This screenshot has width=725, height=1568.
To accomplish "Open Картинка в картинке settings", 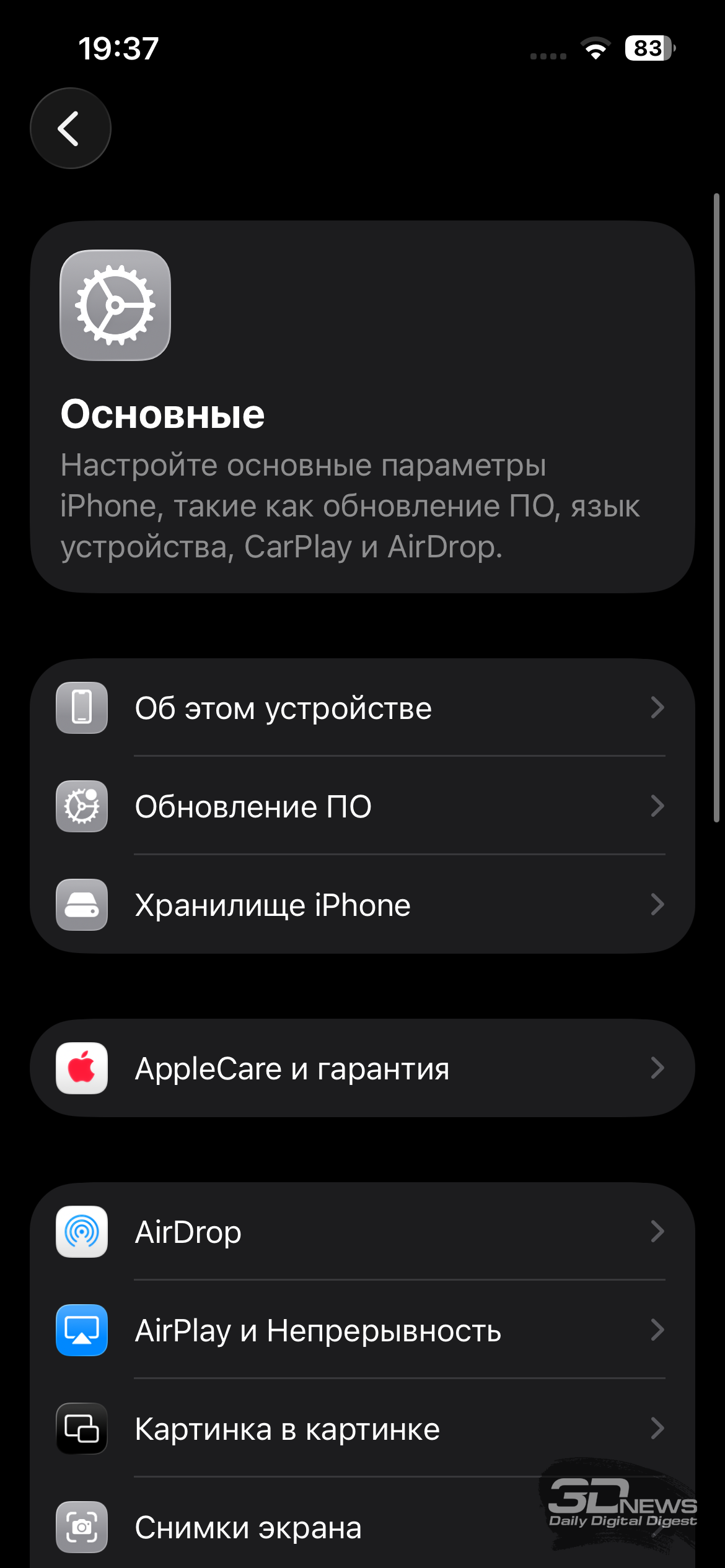I will click(x=362, y=1429).
